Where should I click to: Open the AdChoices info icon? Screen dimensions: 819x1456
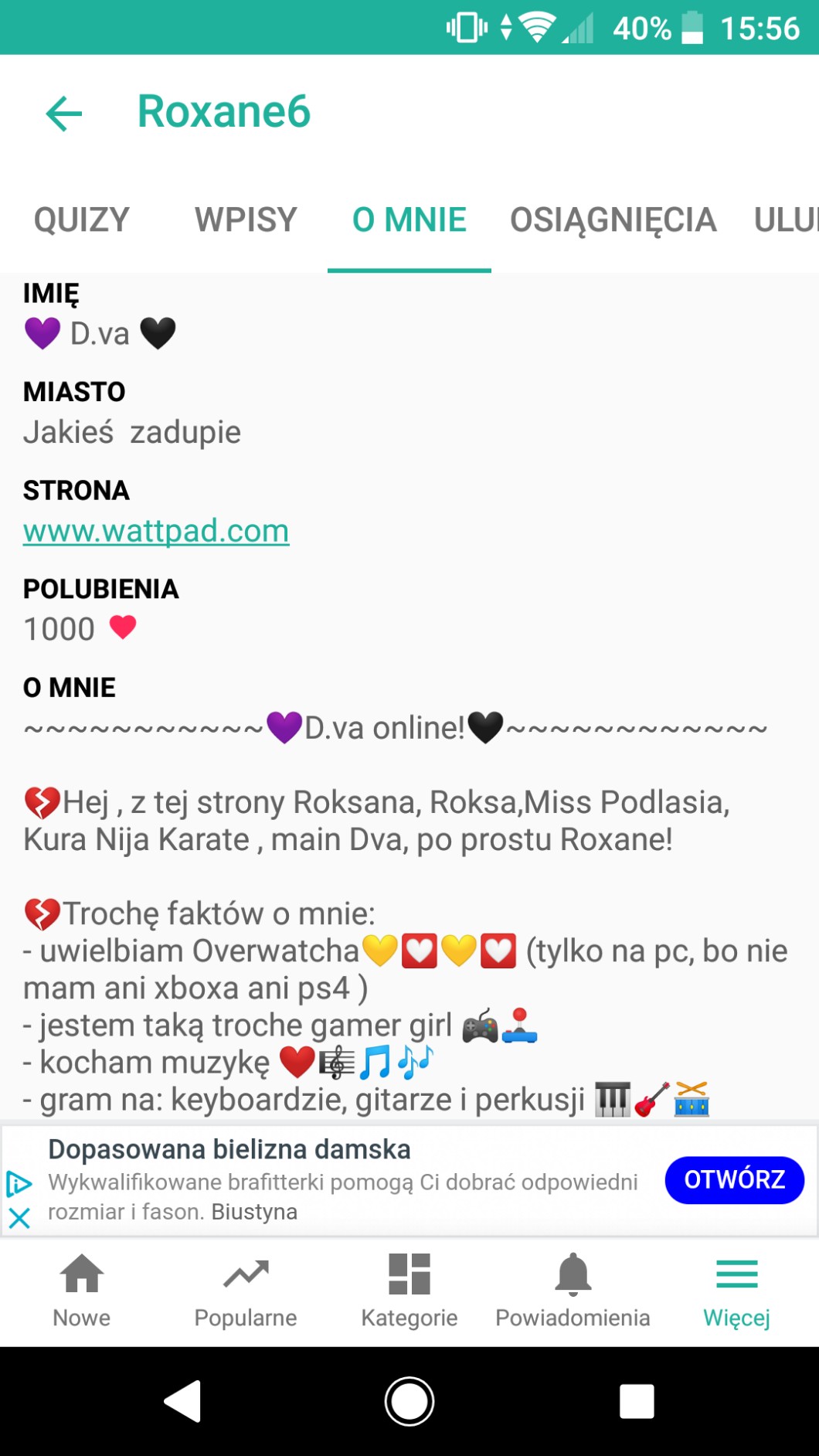[19, 1183]
